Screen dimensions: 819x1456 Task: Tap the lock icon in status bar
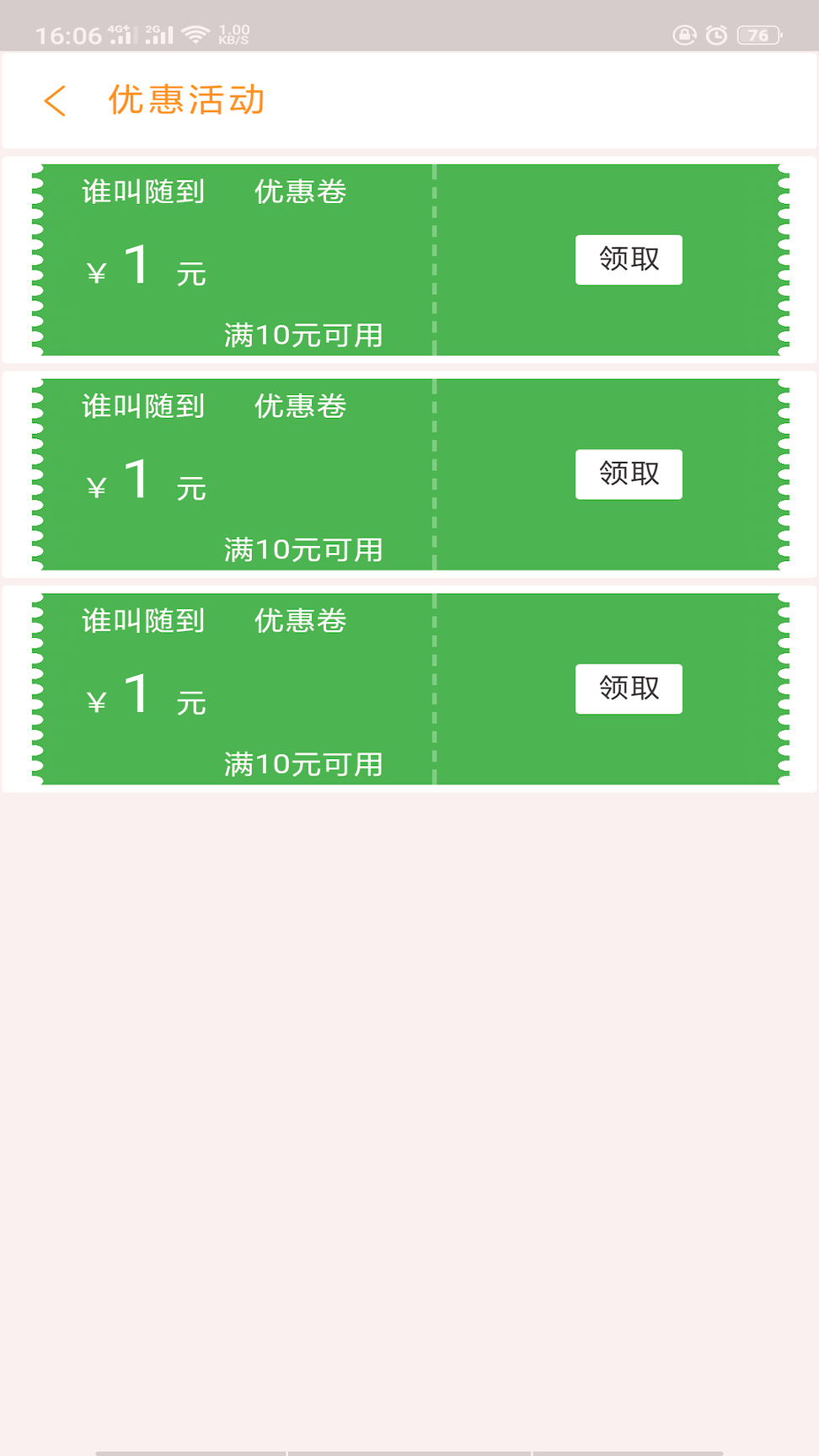click(685, 35)
